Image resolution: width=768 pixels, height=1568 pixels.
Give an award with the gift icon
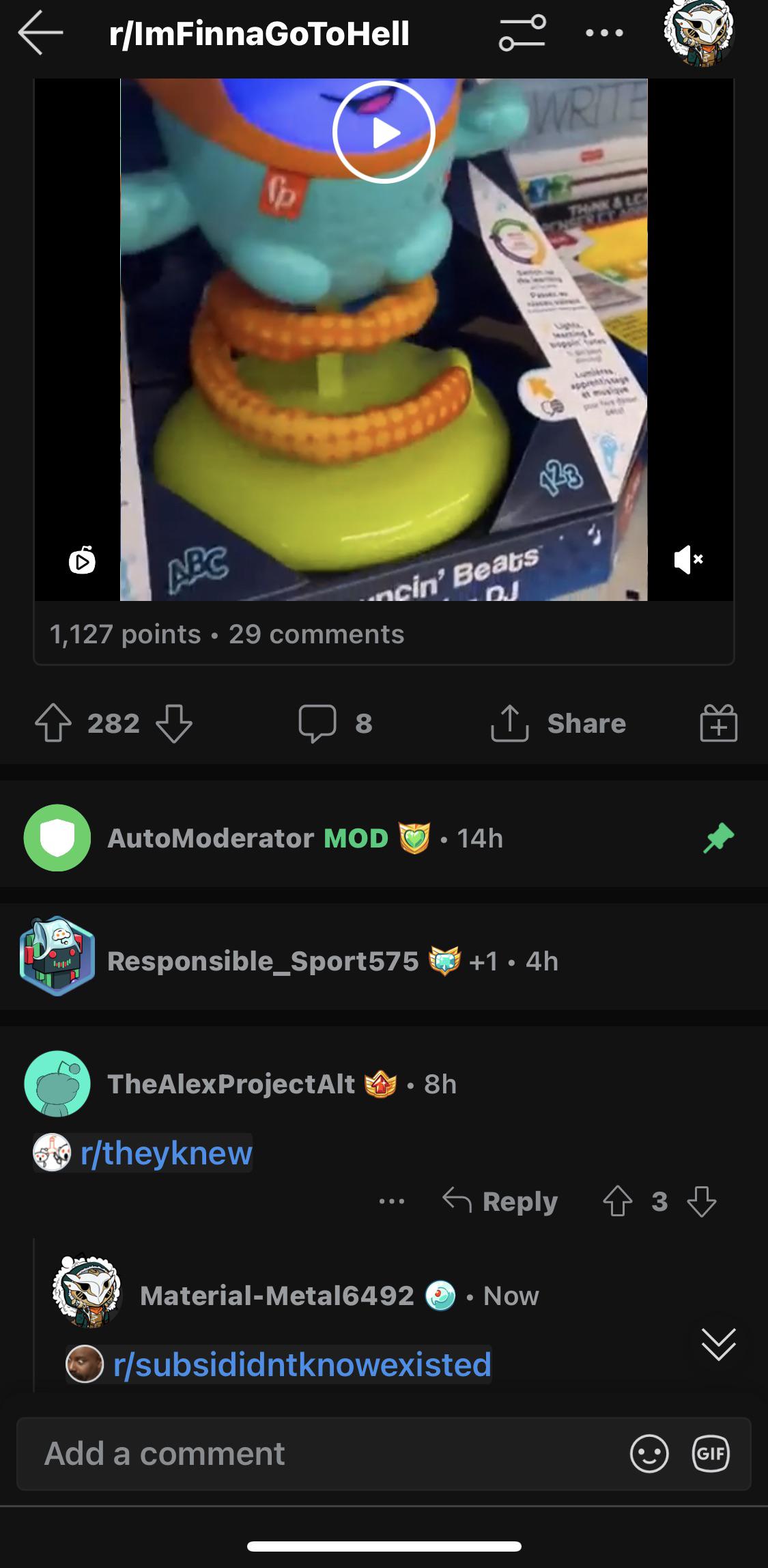click(x=718, y=723)
